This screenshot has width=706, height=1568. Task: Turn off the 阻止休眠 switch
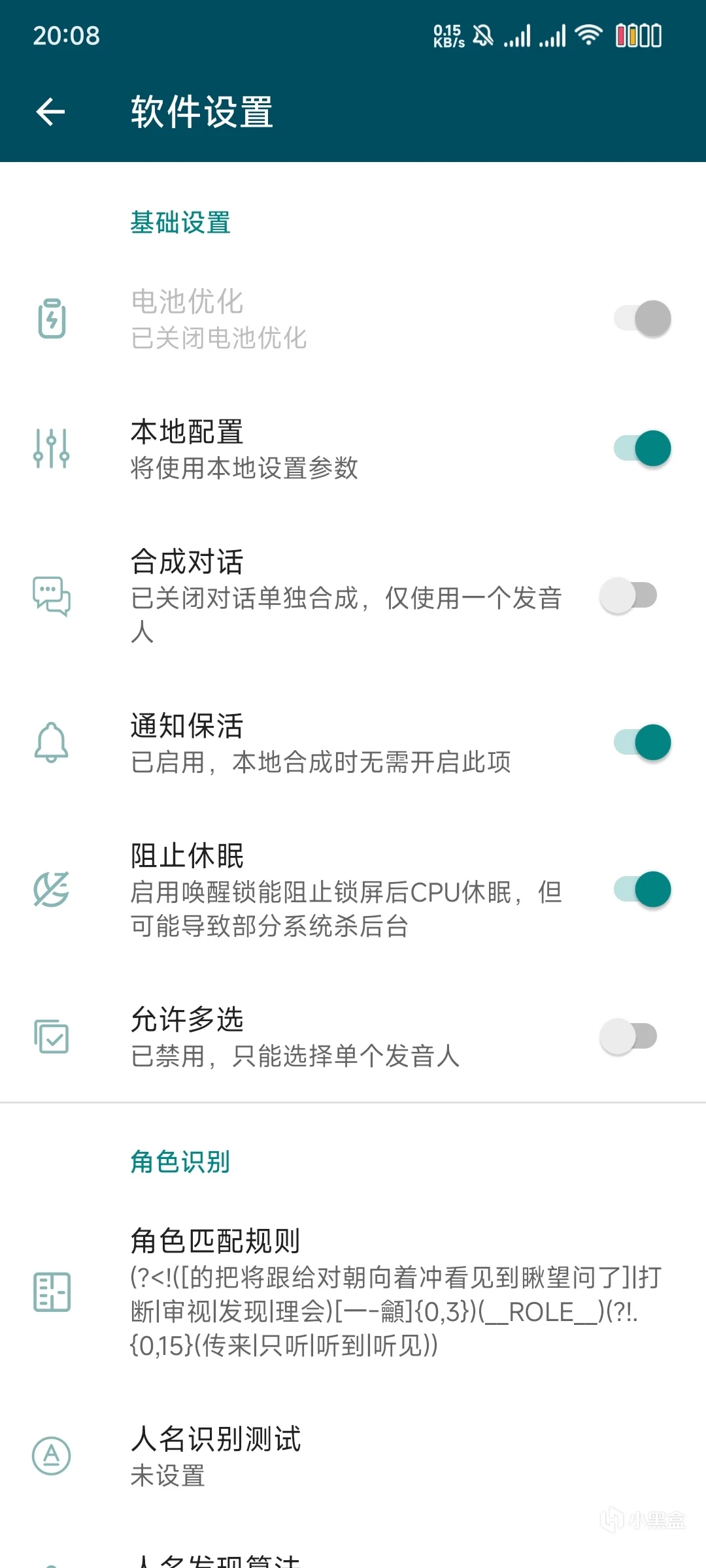point(642,889)
